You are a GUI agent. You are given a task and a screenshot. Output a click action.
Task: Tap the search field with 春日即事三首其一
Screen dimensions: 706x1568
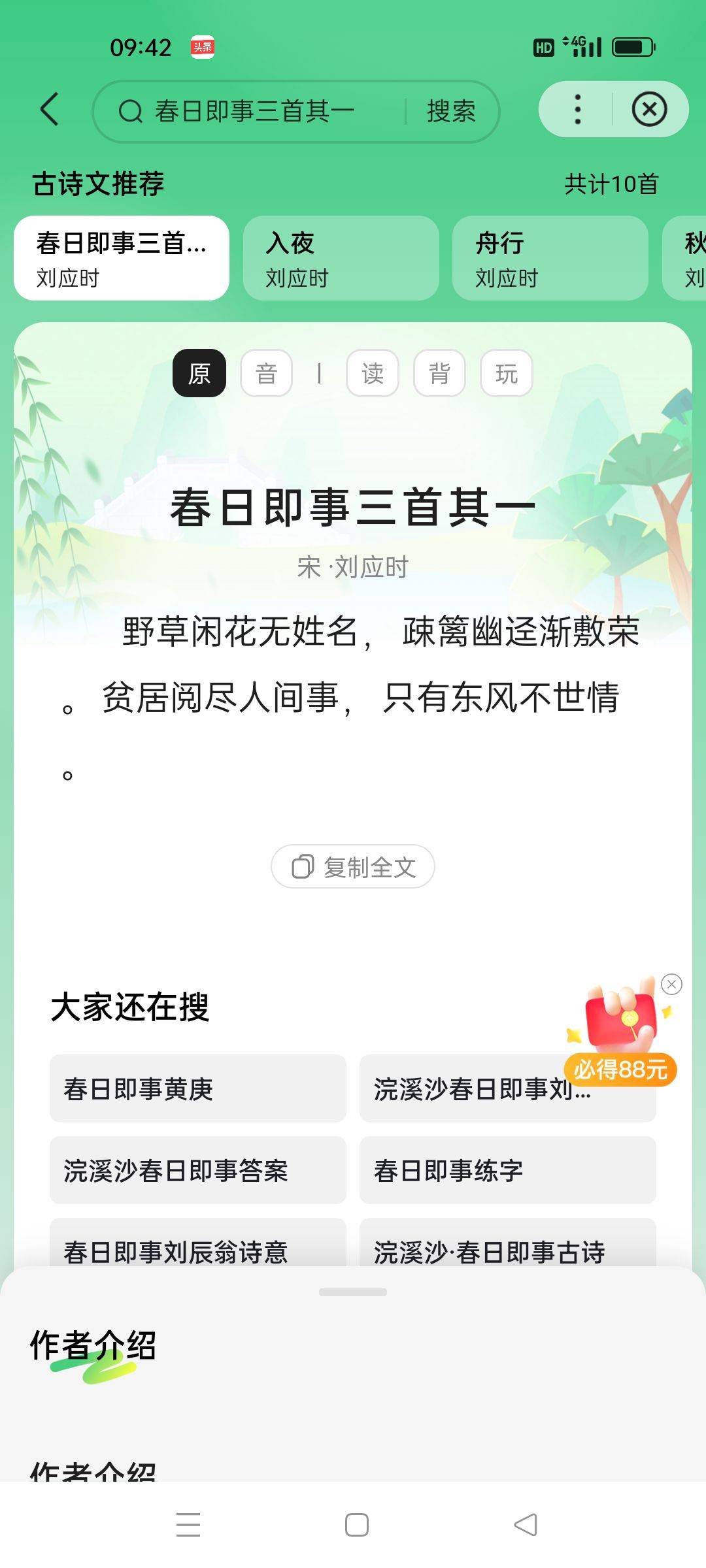(255, 111)
